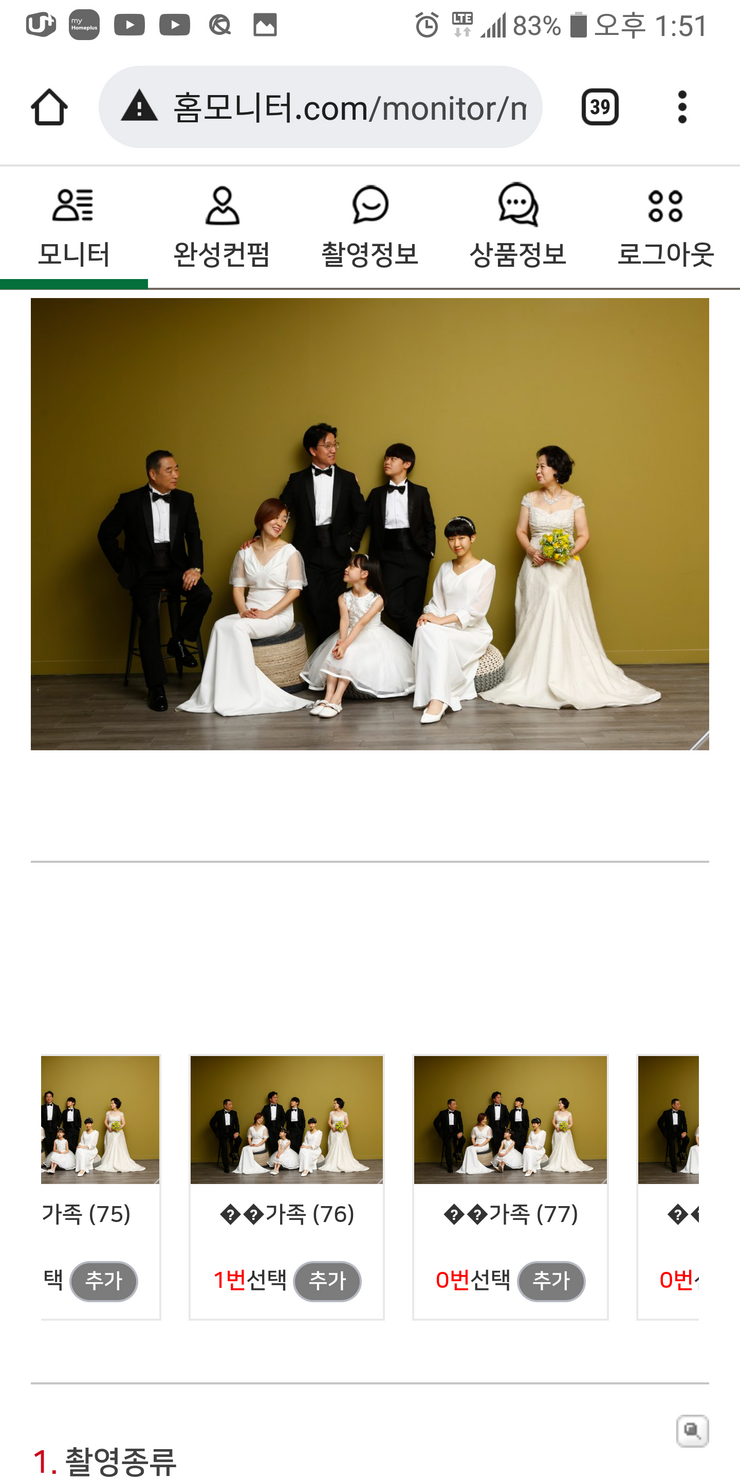This screenshot has width=740, height=1480.
Task: Select the 가족 (76) photo thumbnail
Action: pos(287,1120)
